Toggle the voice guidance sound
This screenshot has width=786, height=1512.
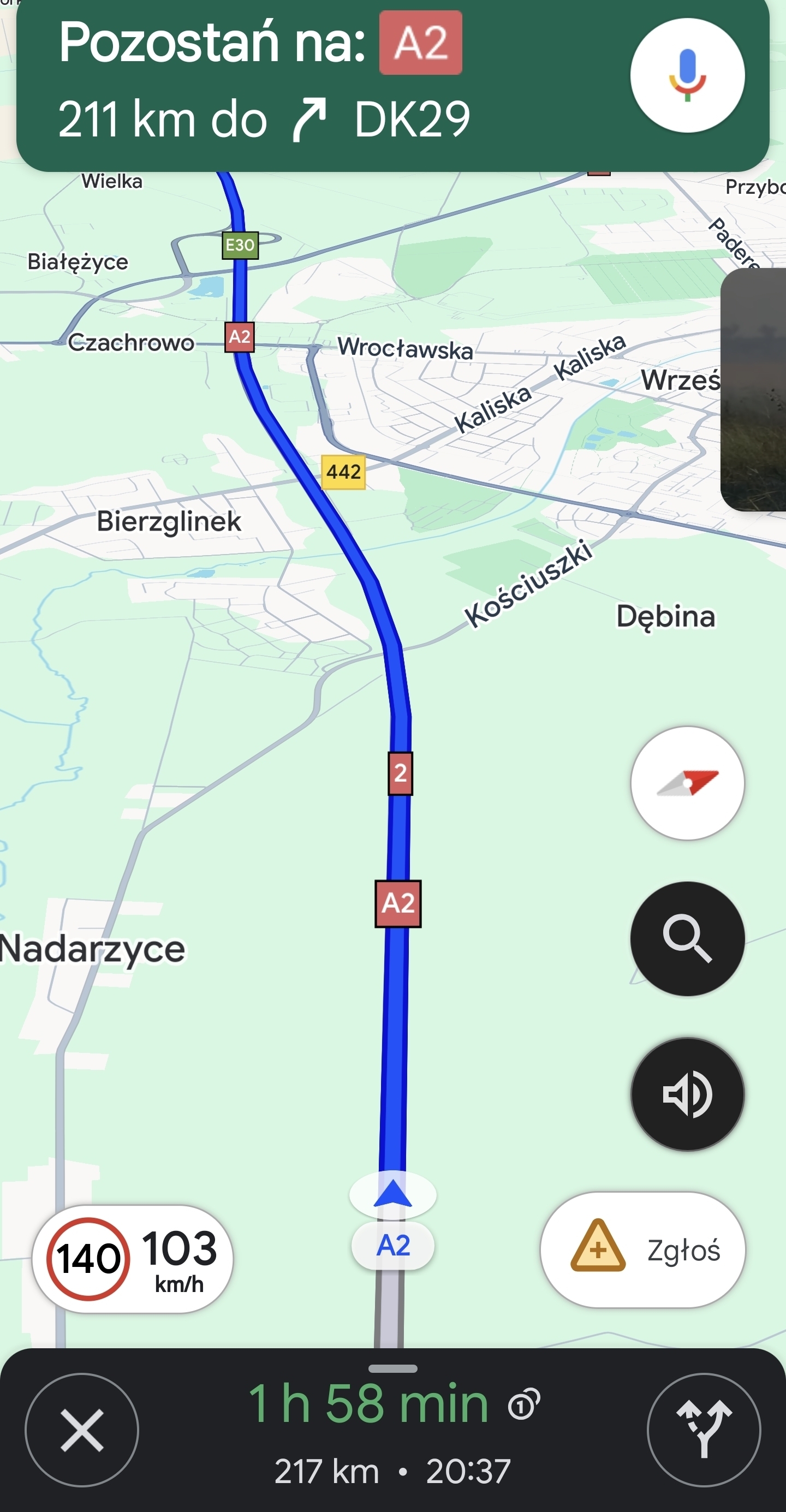pyautogui.click(x=687, y=1094)
